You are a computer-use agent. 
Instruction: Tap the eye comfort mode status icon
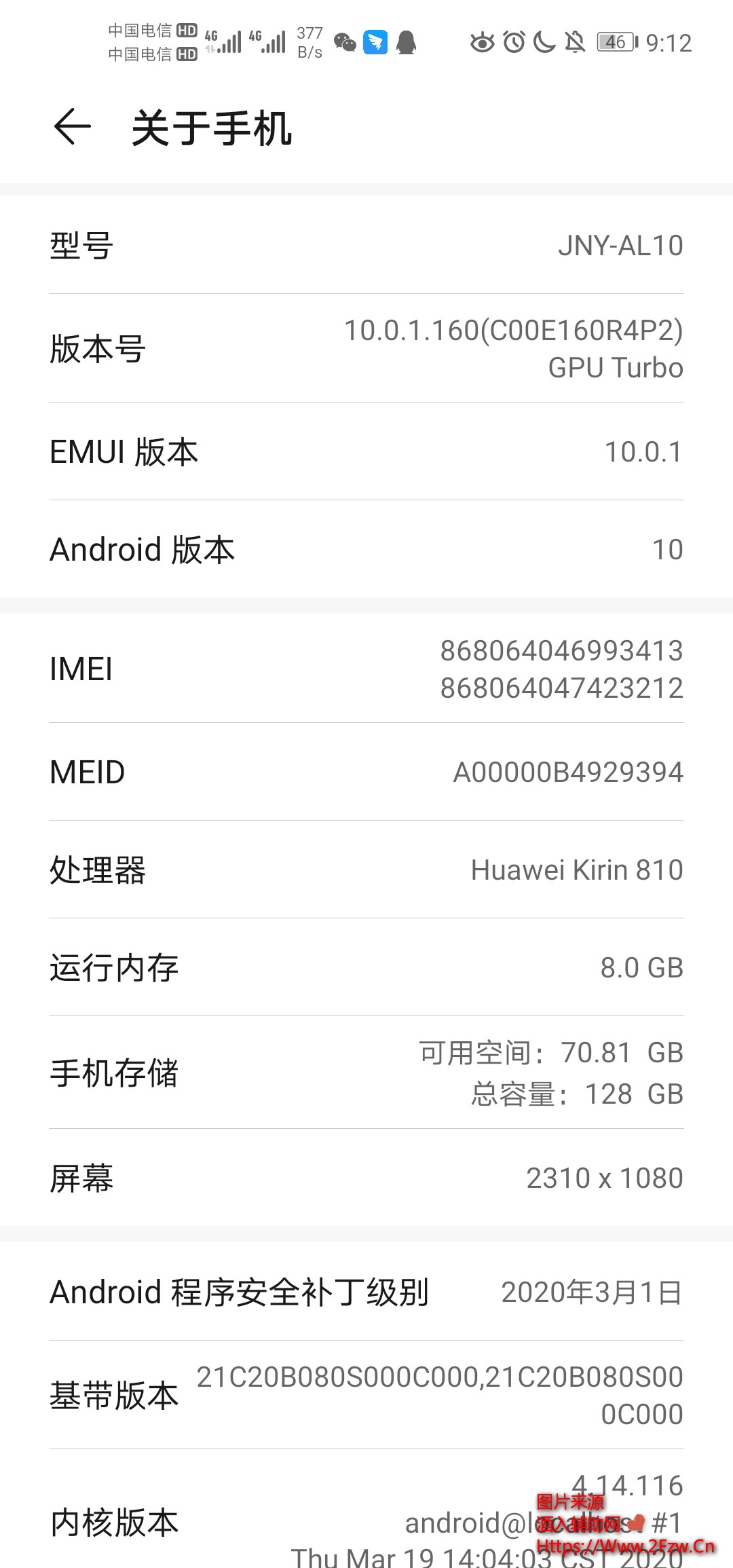(x=482, y=42)
